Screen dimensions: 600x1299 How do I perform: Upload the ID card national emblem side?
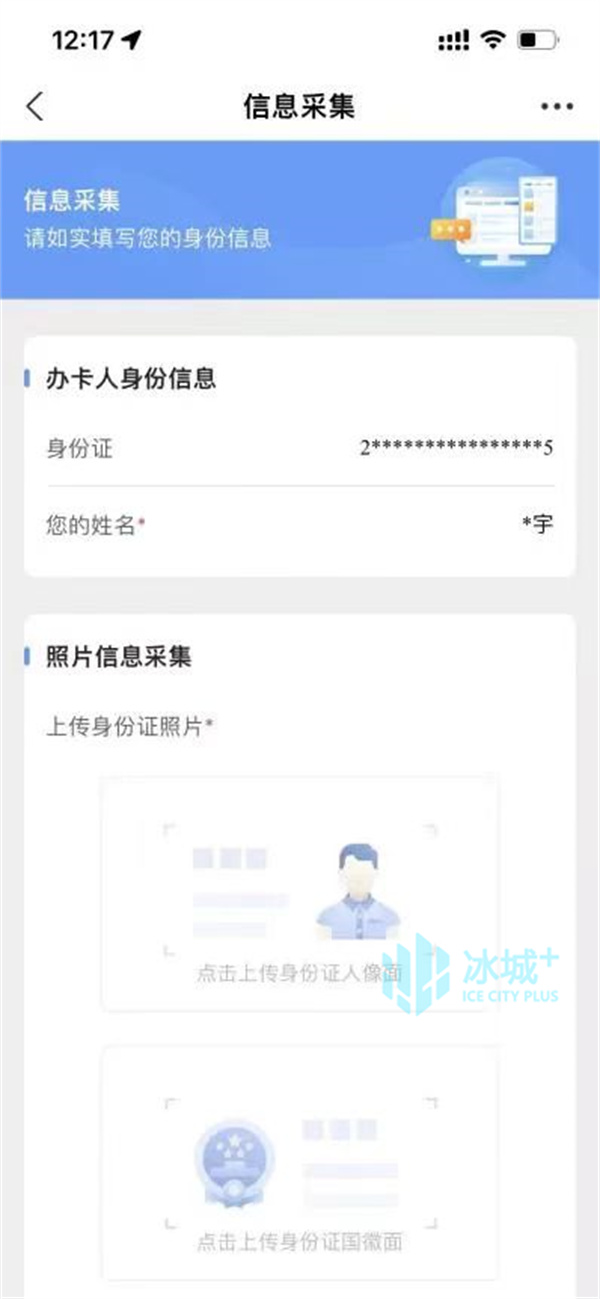point(300,1163)
